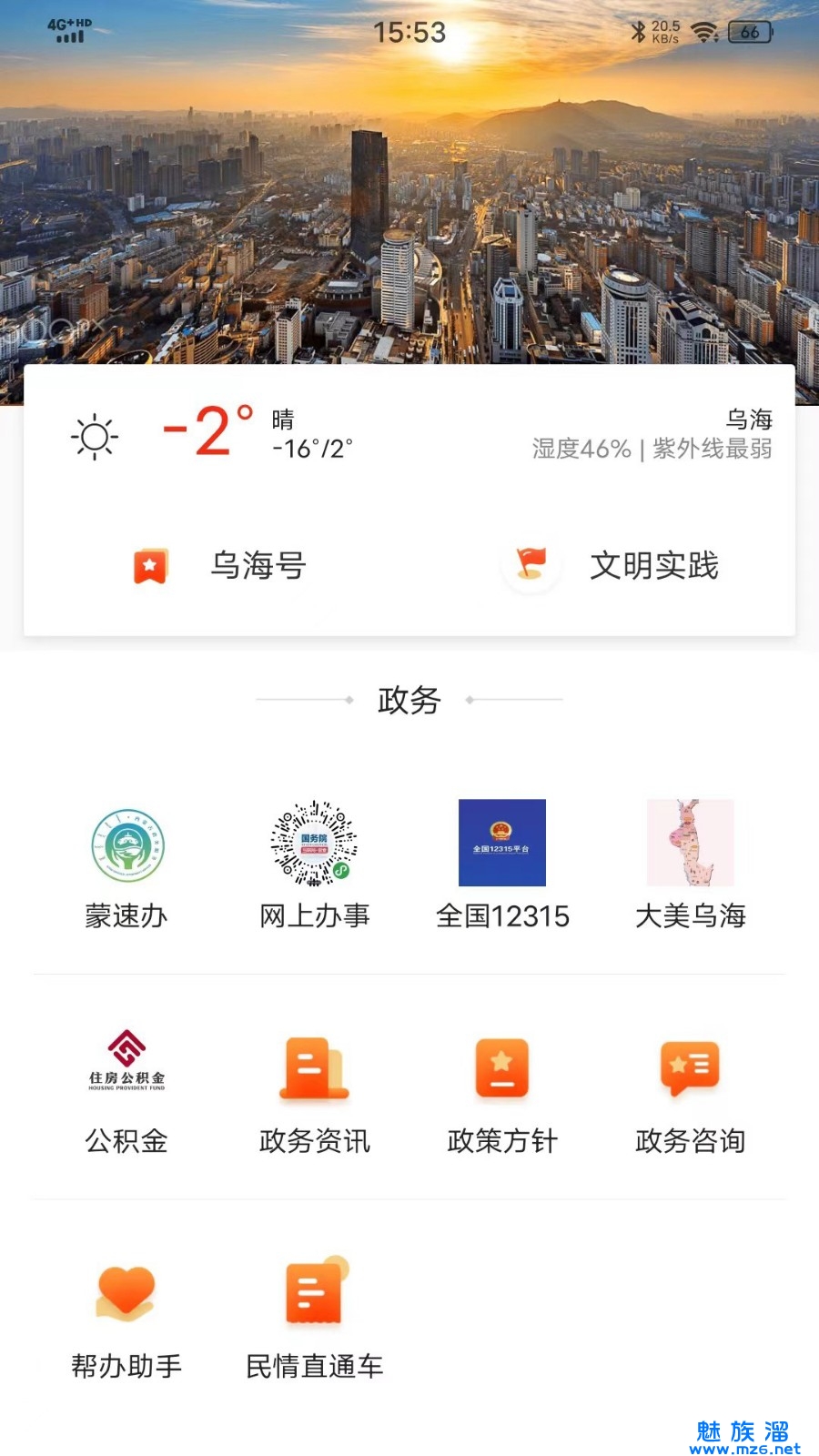819x1456 pixels.
Task: View the 大美乌海 page
Action: click(690, 864)
